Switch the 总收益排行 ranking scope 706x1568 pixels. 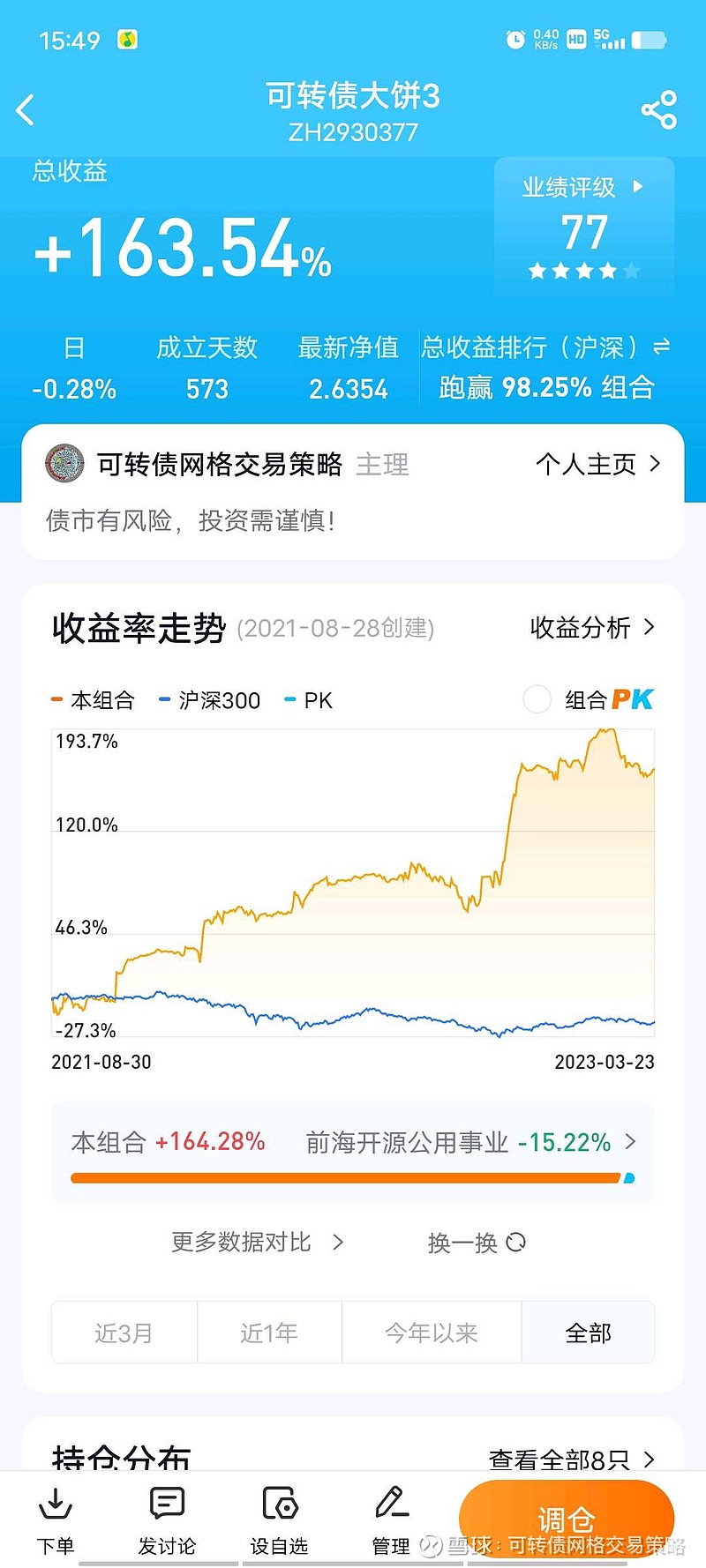(661, 347)
